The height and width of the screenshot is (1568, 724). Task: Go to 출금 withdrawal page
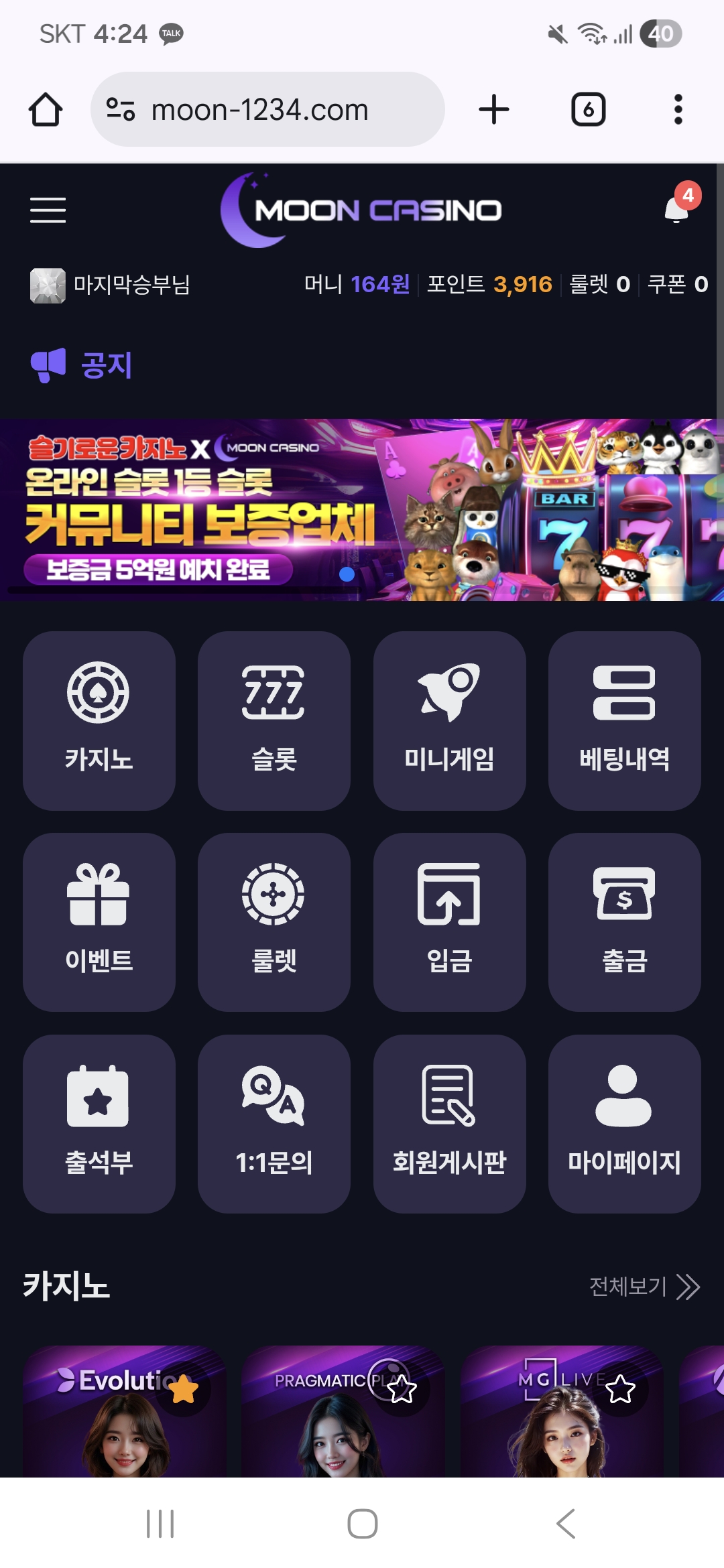(624, 922)
